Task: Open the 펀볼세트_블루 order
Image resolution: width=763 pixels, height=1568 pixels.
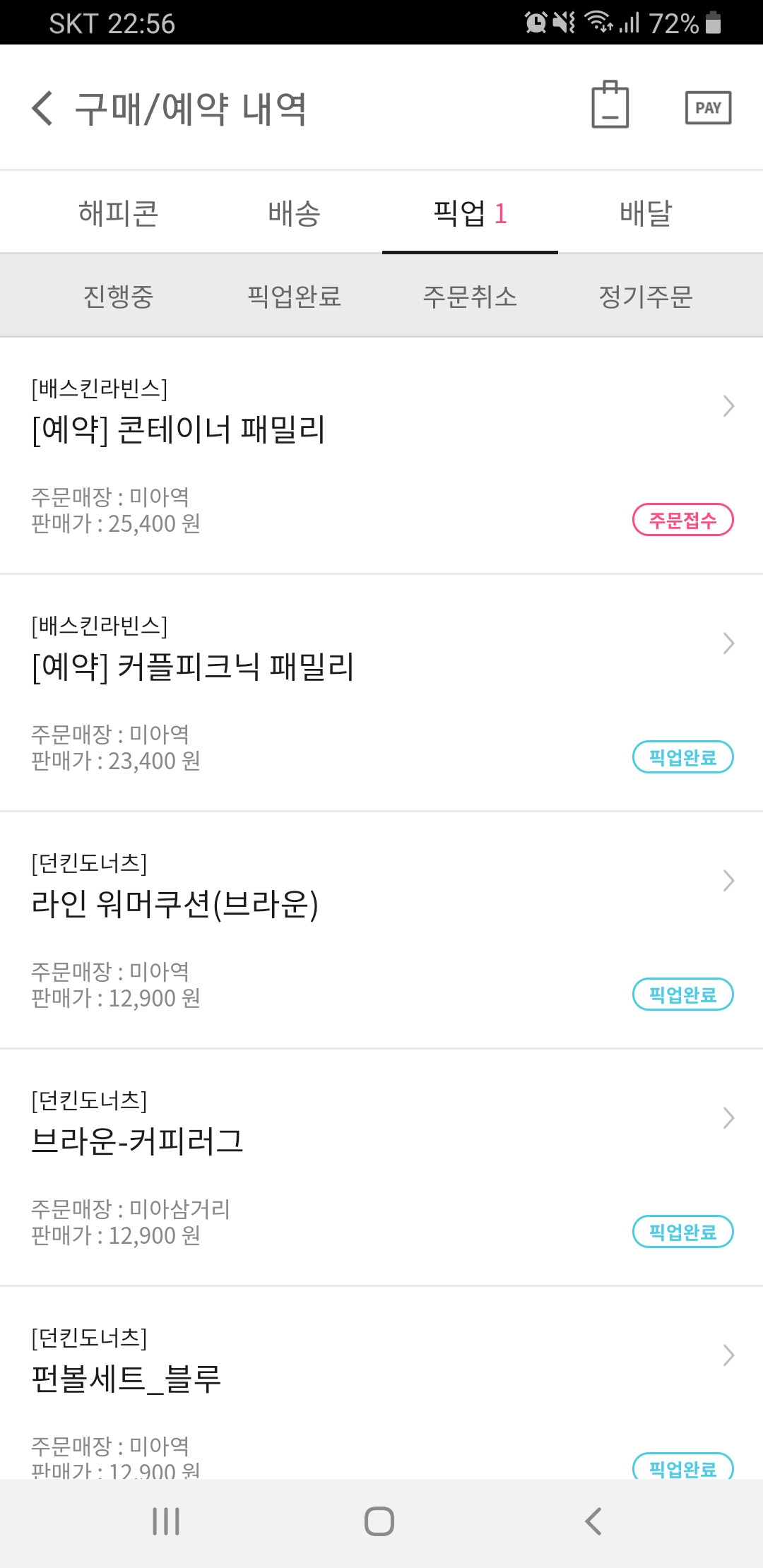Action: point(381,1384)
